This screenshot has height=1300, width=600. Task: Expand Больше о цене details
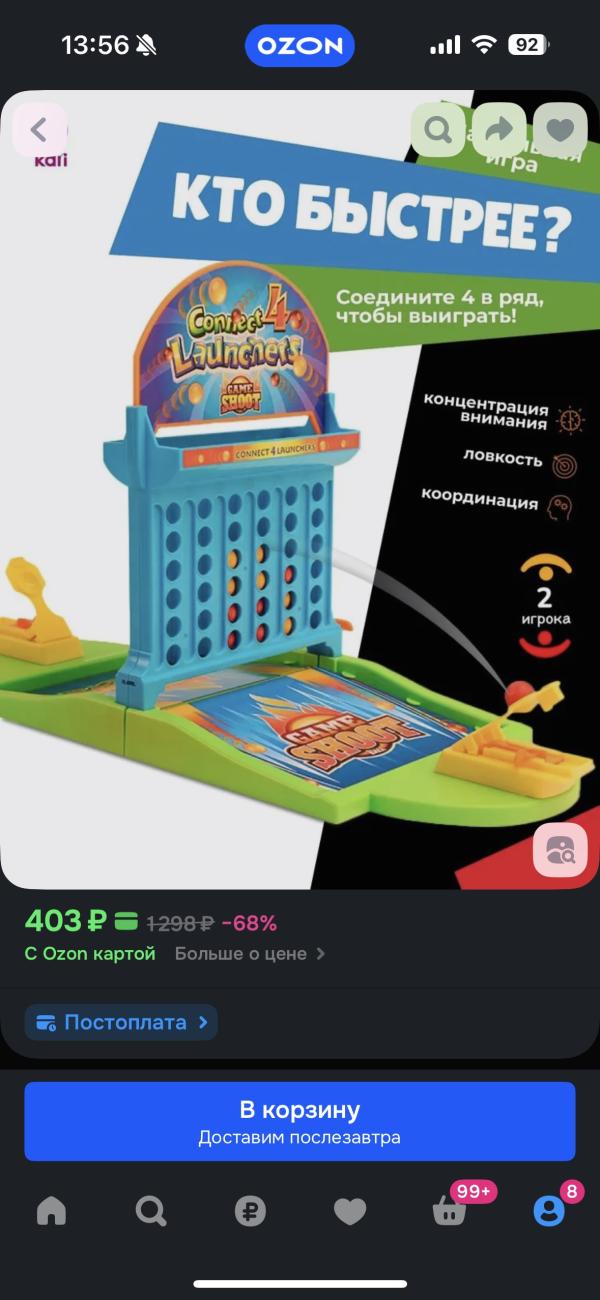250,953
